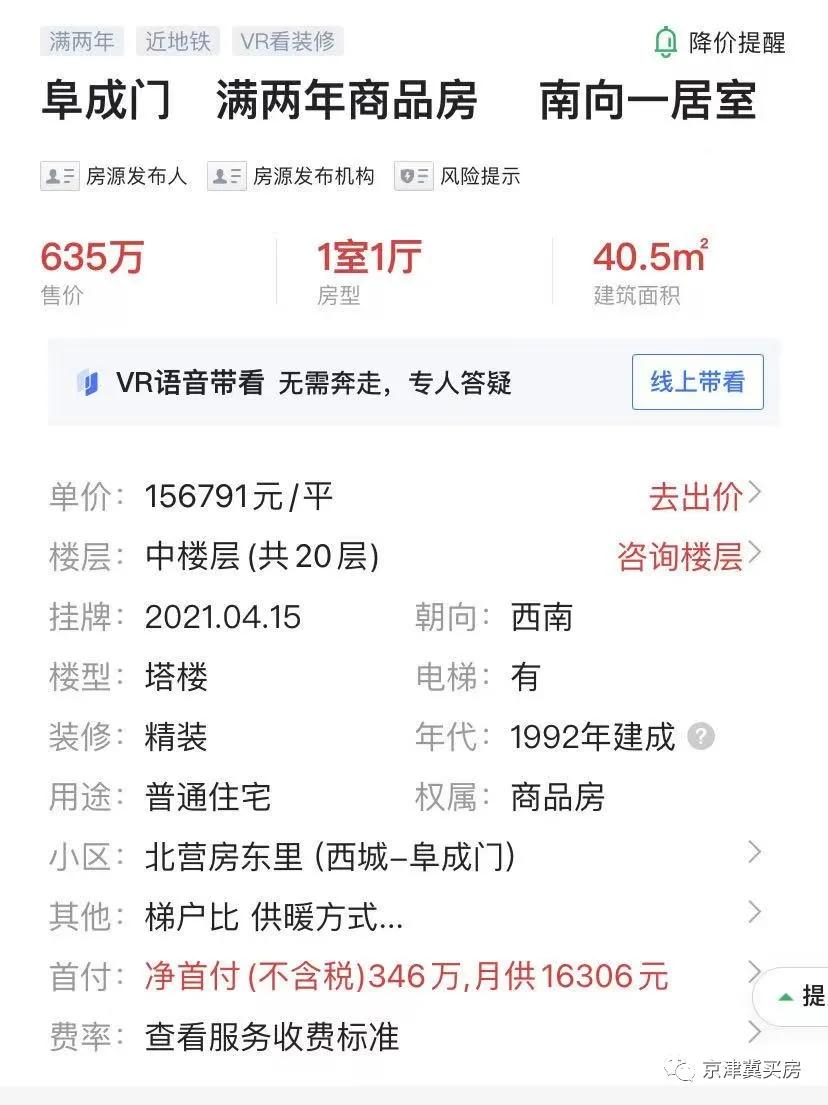Toggle the 近地铁 filter tag
Screen dimensions: 828x1105
click(178, 41)
